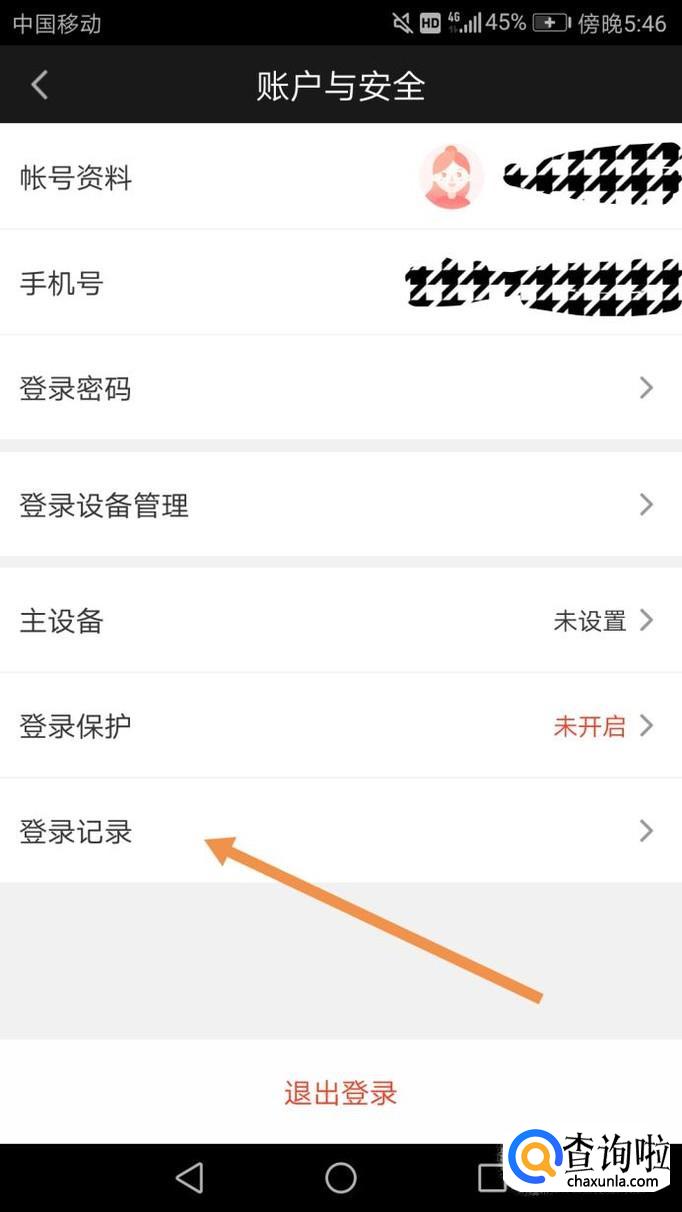Tap the system home button
Screen dimensions: 682x1212
pos(341,1178)
